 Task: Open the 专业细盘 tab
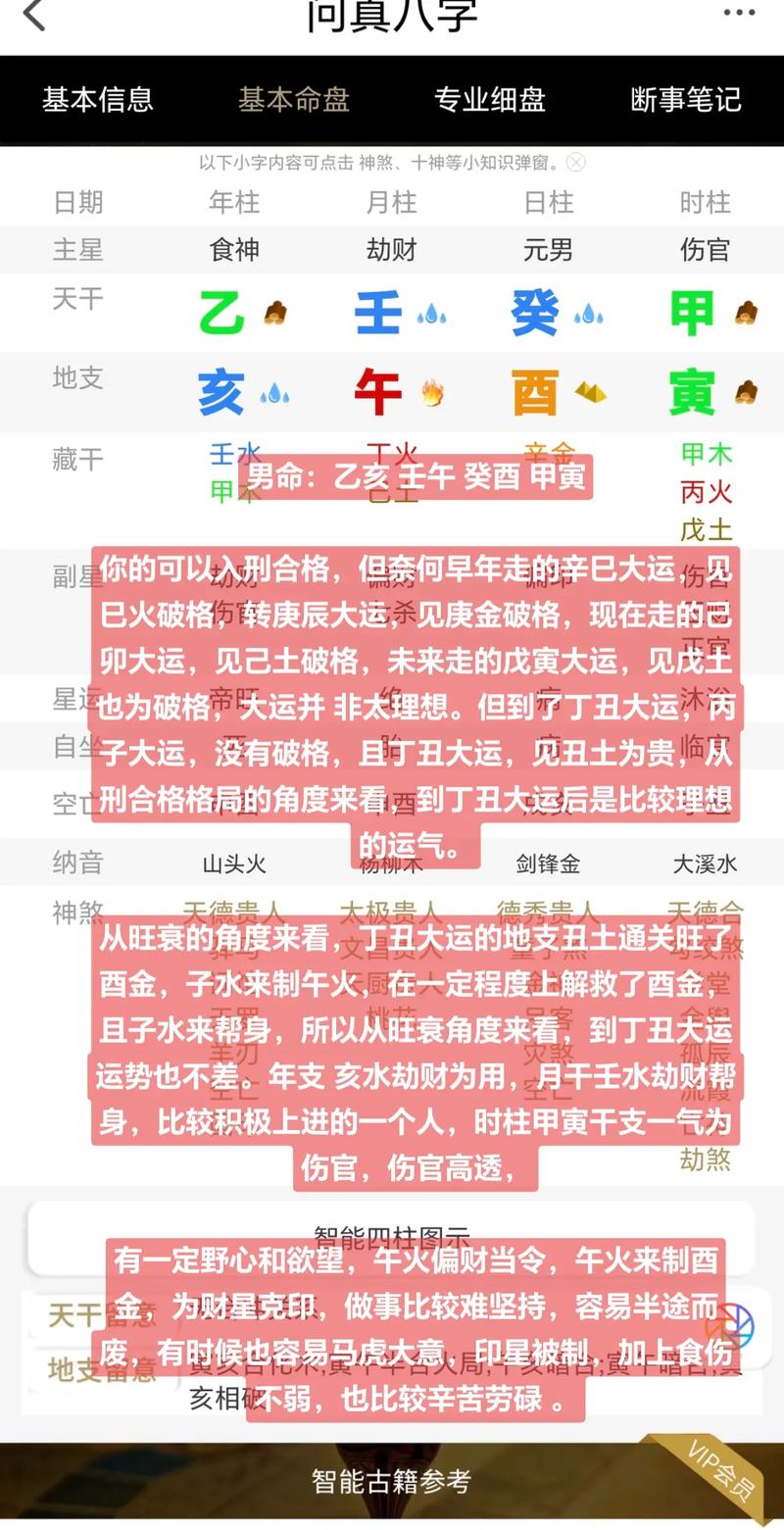pyautogui.click(x=490, y=100)
